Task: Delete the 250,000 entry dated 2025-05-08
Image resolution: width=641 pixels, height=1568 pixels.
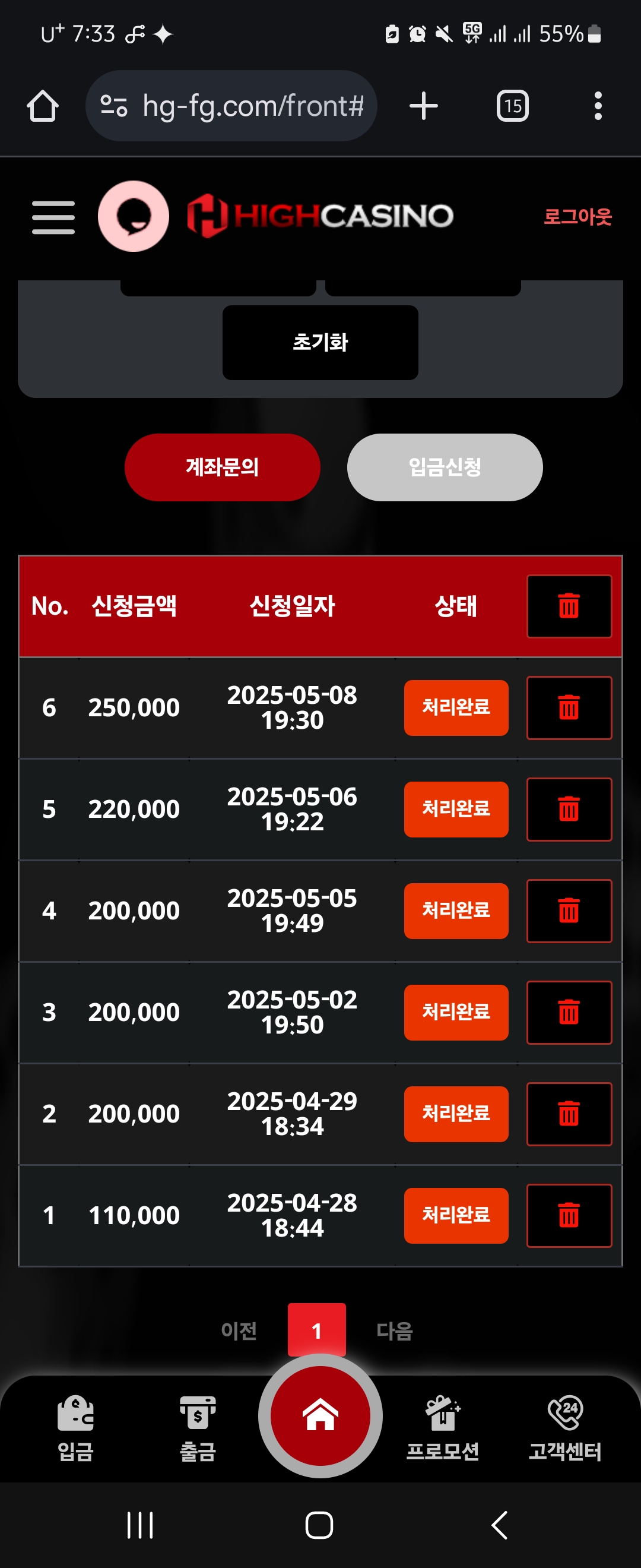Action: 569,707
